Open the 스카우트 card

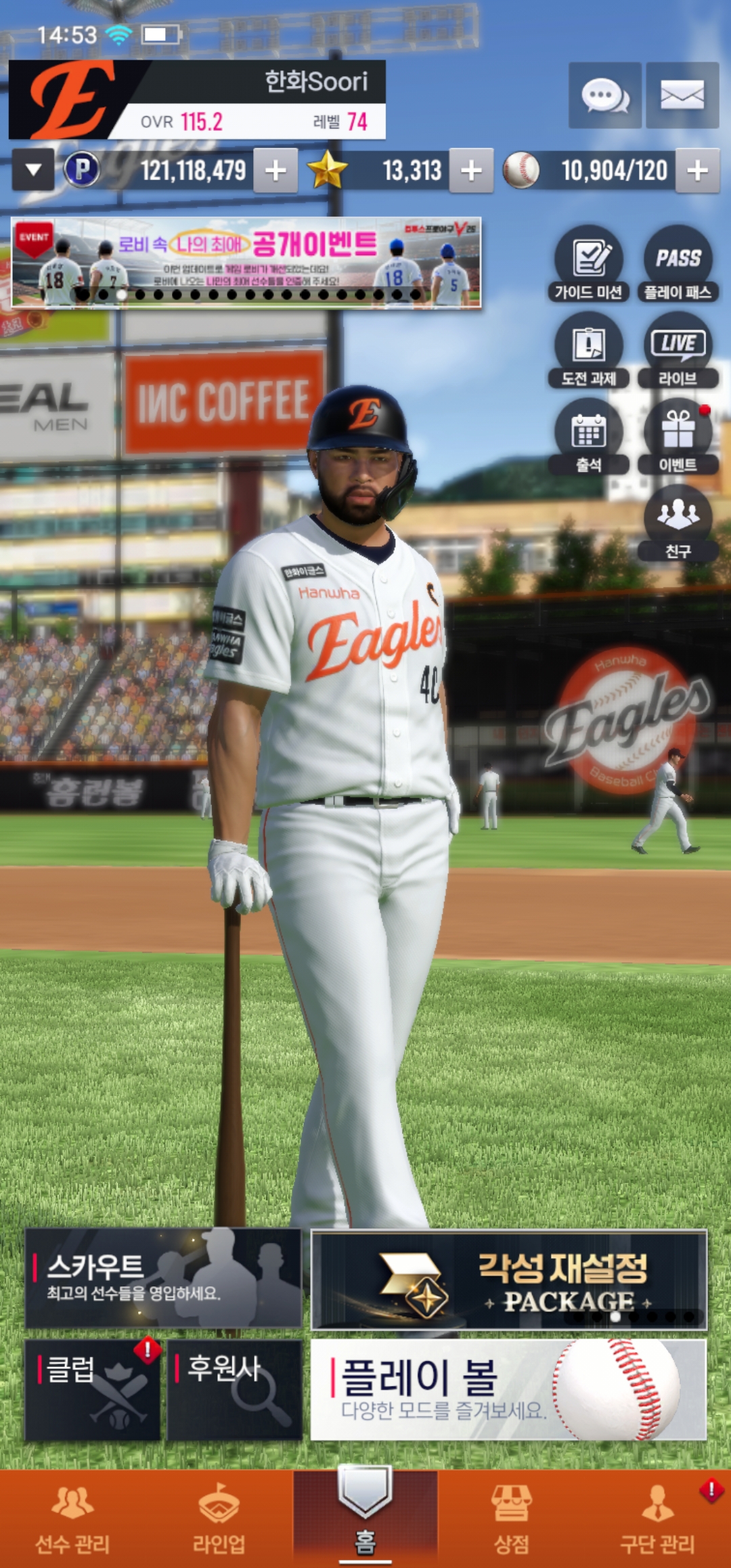pos(163,1278)
